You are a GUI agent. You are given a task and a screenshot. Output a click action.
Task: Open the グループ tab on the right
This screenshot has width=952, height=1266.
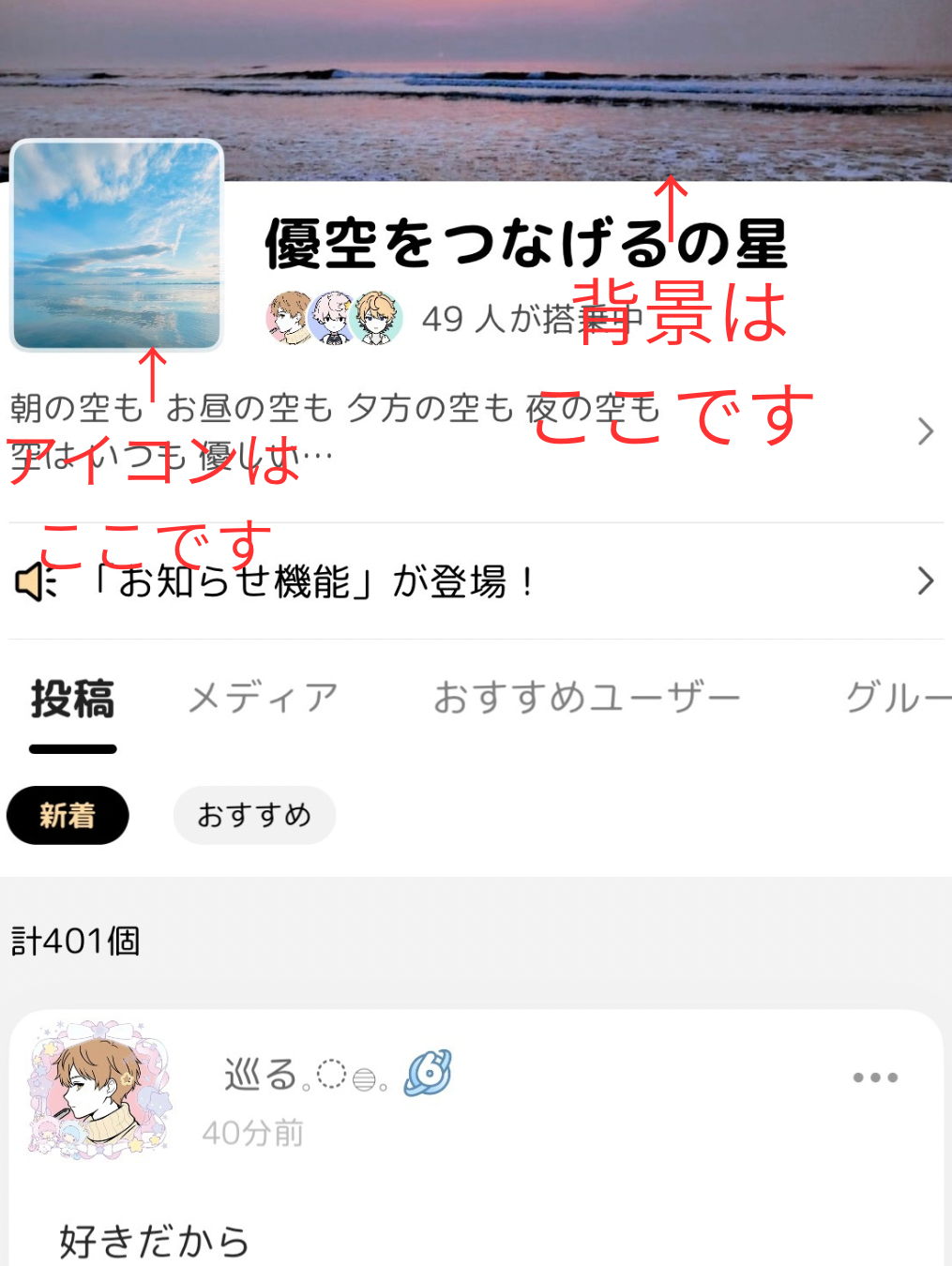click(899, 699)
